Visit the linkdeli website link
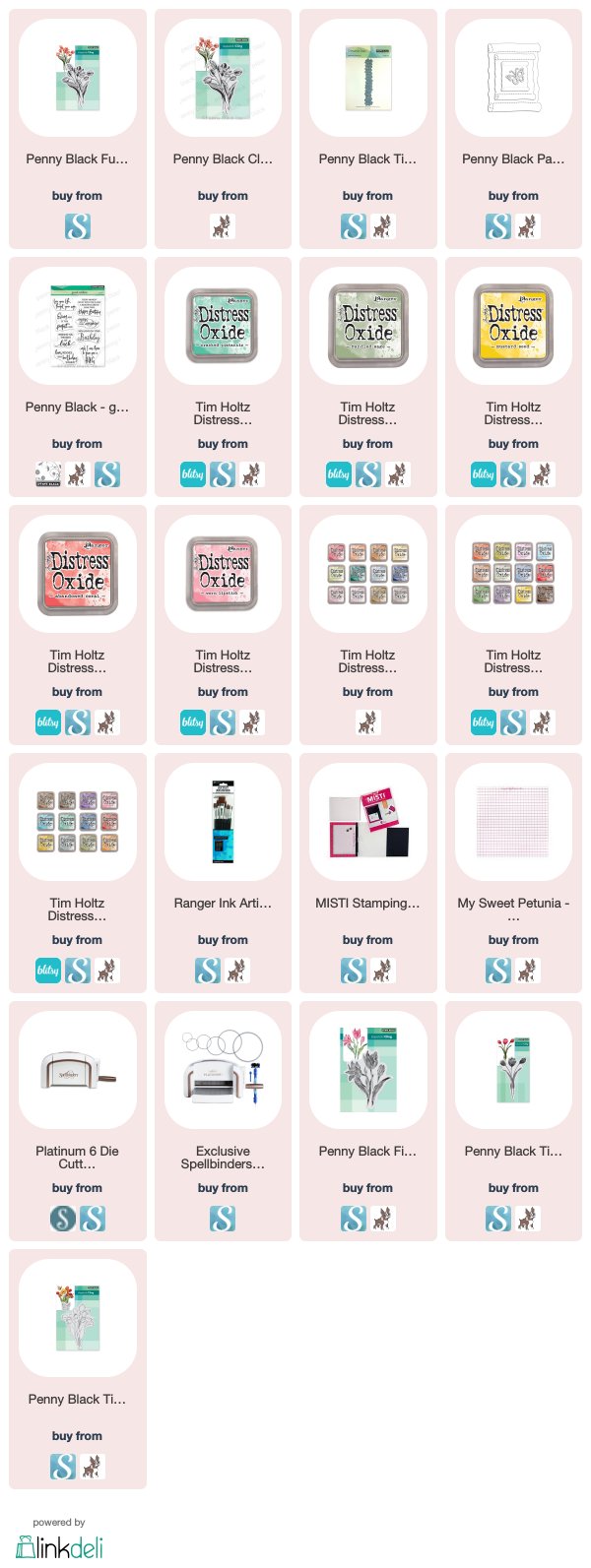The height and width of the screenshot is (1568, 591). pyautogui.click(x=59, y=1545)
